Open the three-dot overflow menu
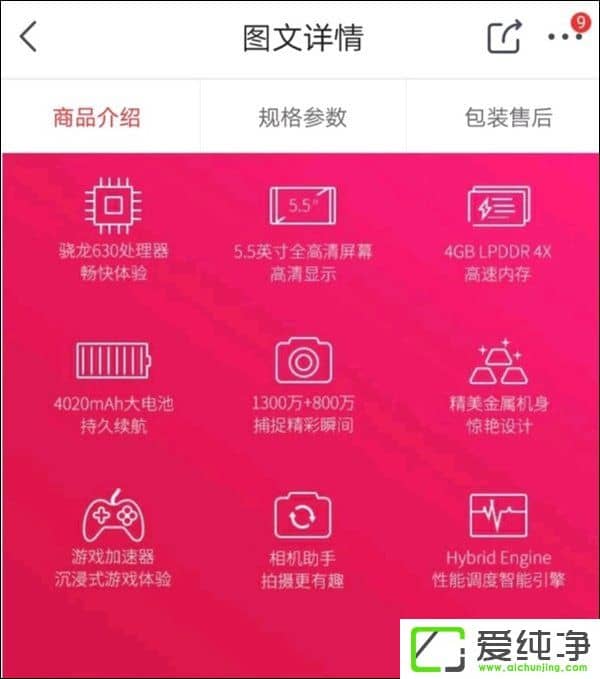Image resolution: width=600 pixels, height=679 pixels. pos(564,37)
